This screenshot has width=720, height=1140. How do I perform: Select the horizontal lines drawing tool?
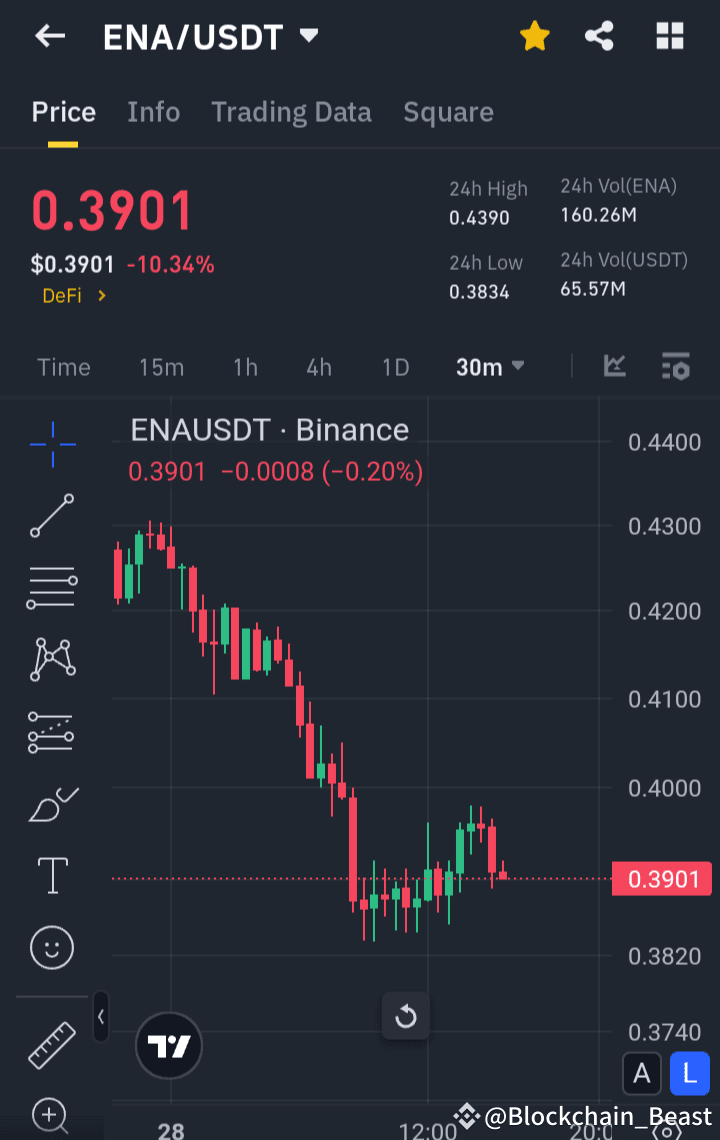pos(51,587)
